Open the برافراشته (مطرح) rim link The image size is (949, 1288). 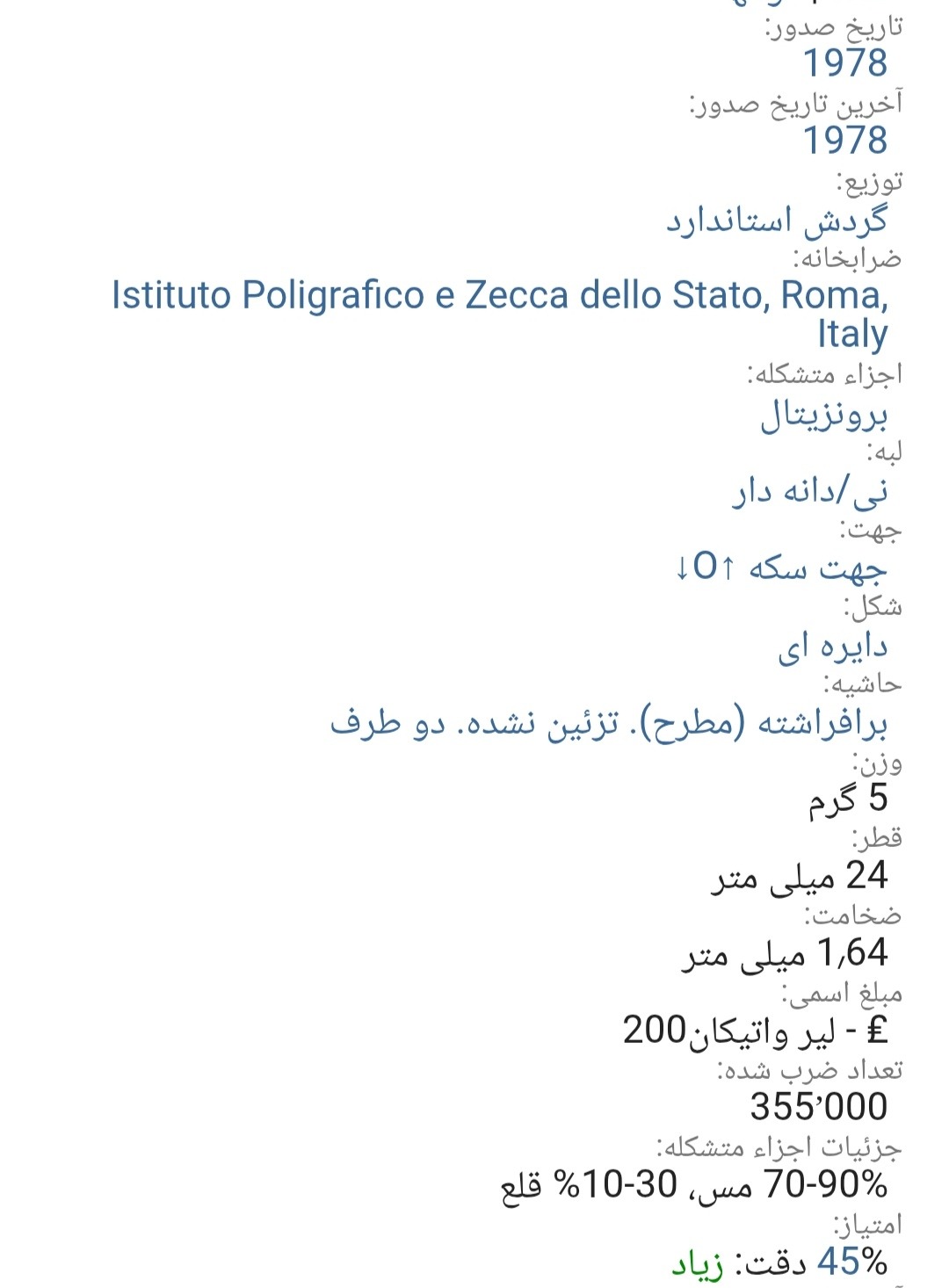pyautogui.click(x=608, y=724)
